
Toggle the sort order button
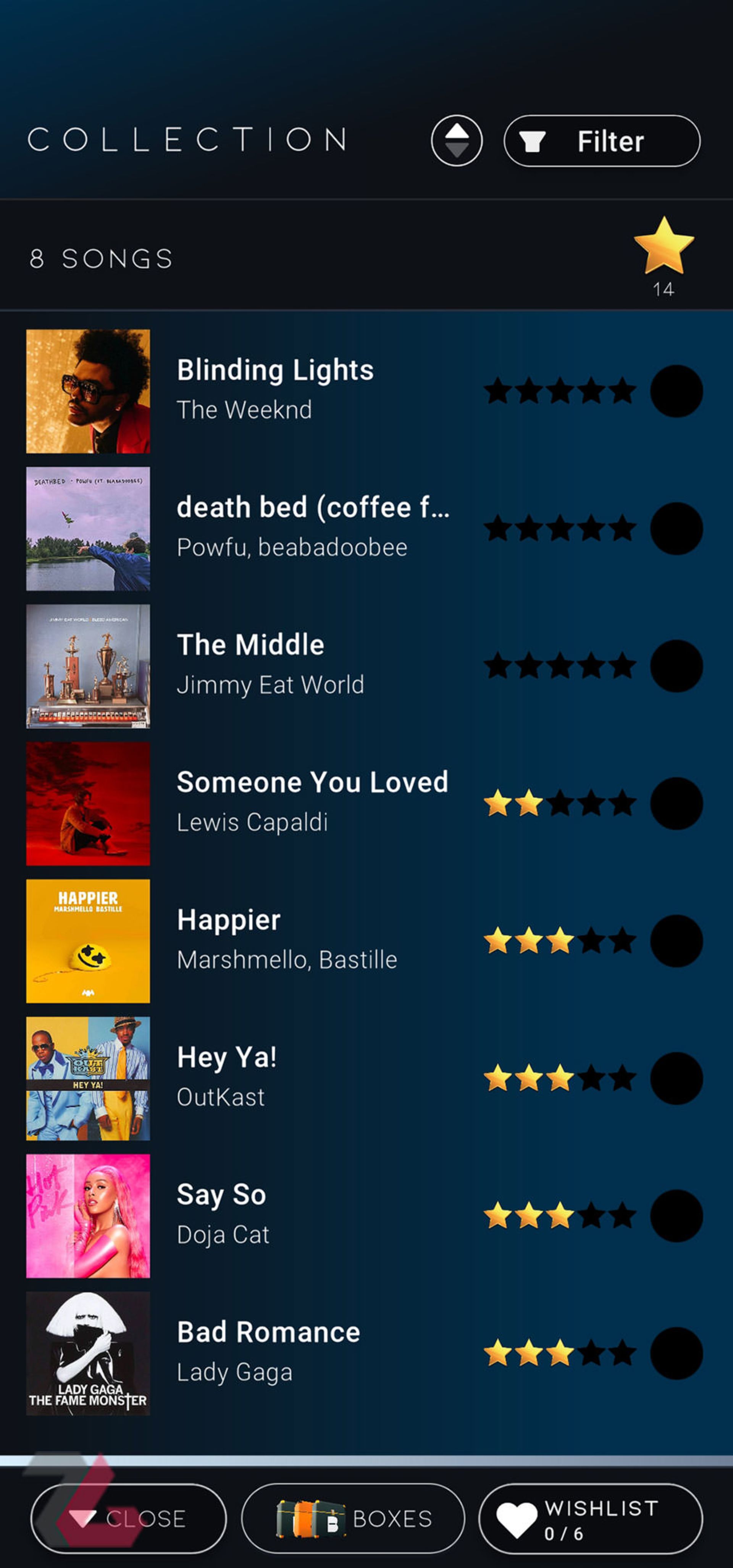457,141
